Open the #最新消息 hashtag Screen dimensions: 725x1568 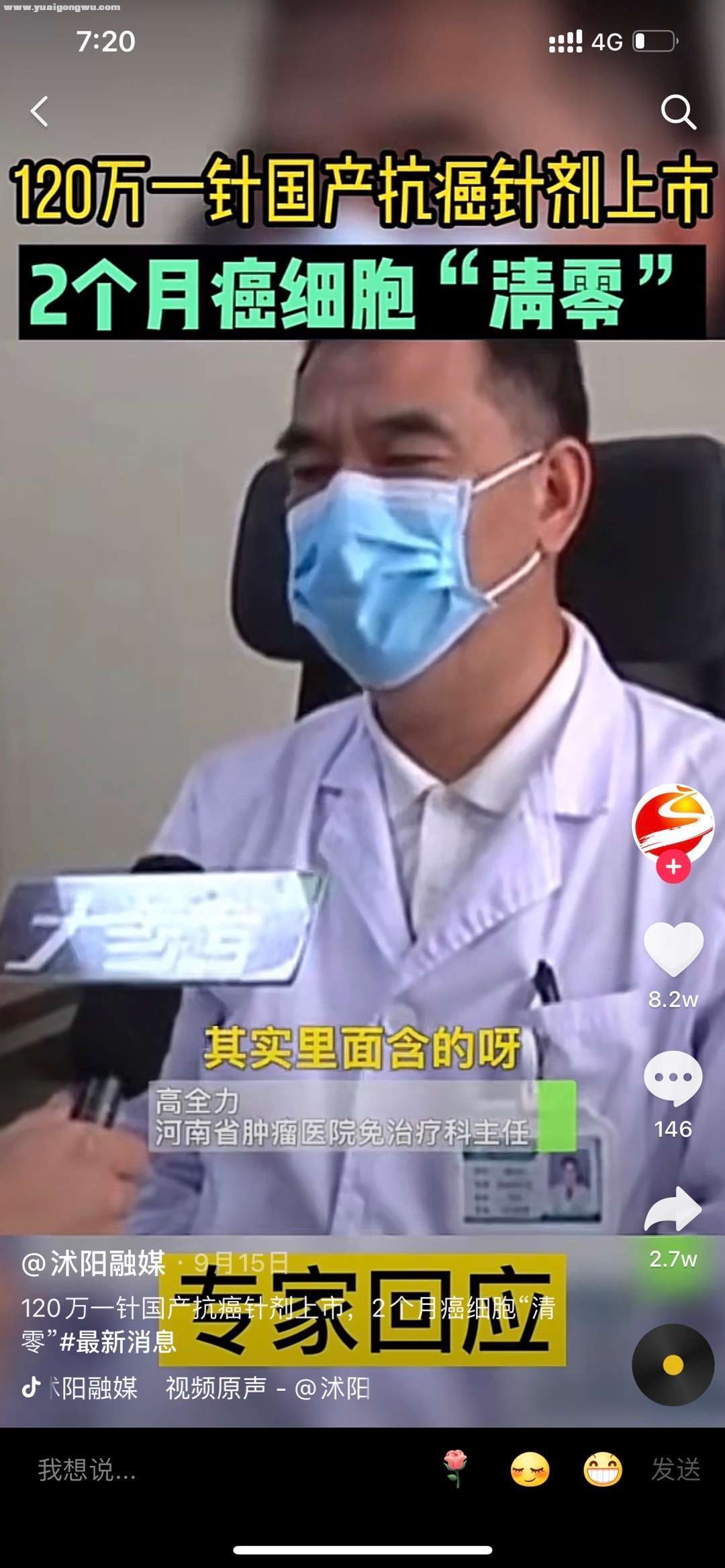(118, 1342)
